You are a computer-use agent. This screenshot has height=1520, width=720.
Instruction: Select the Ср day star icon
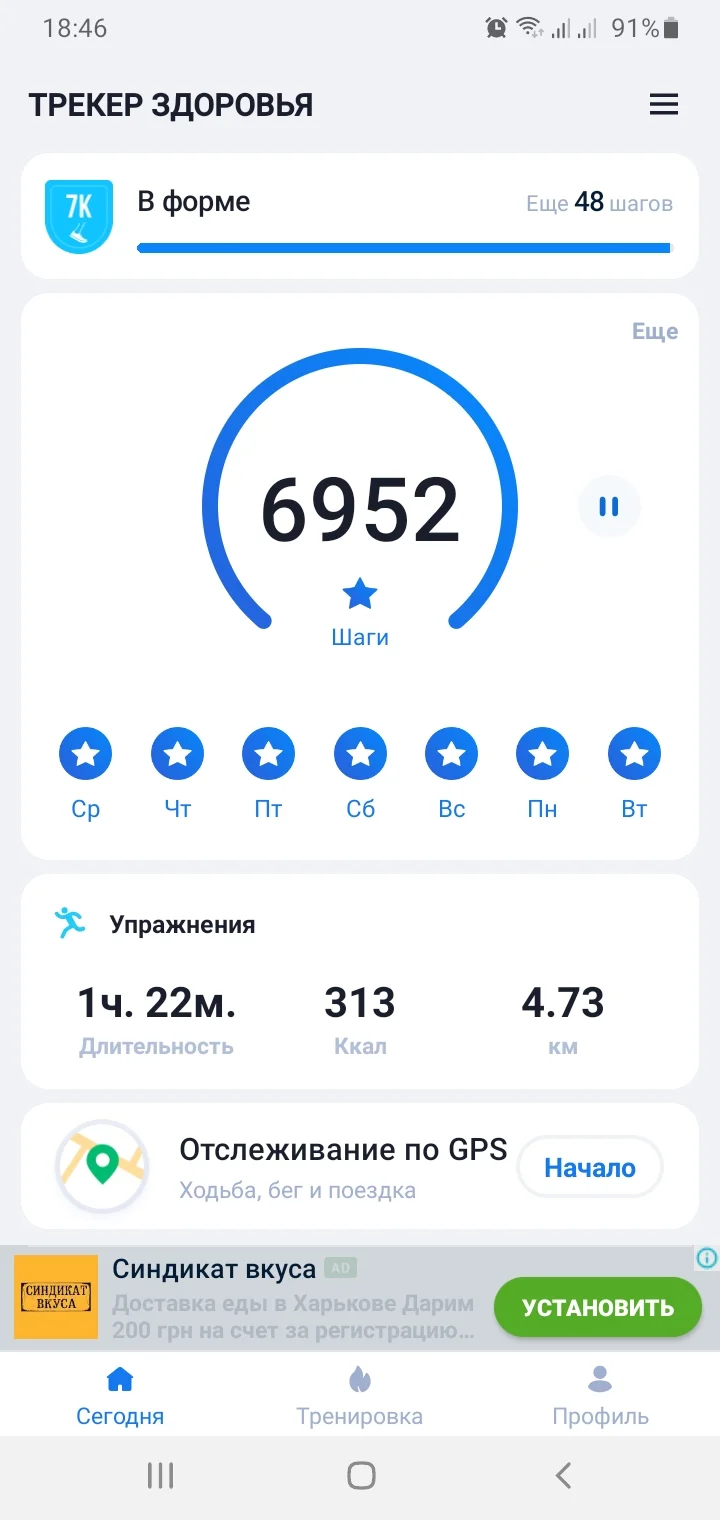point(85,753)
